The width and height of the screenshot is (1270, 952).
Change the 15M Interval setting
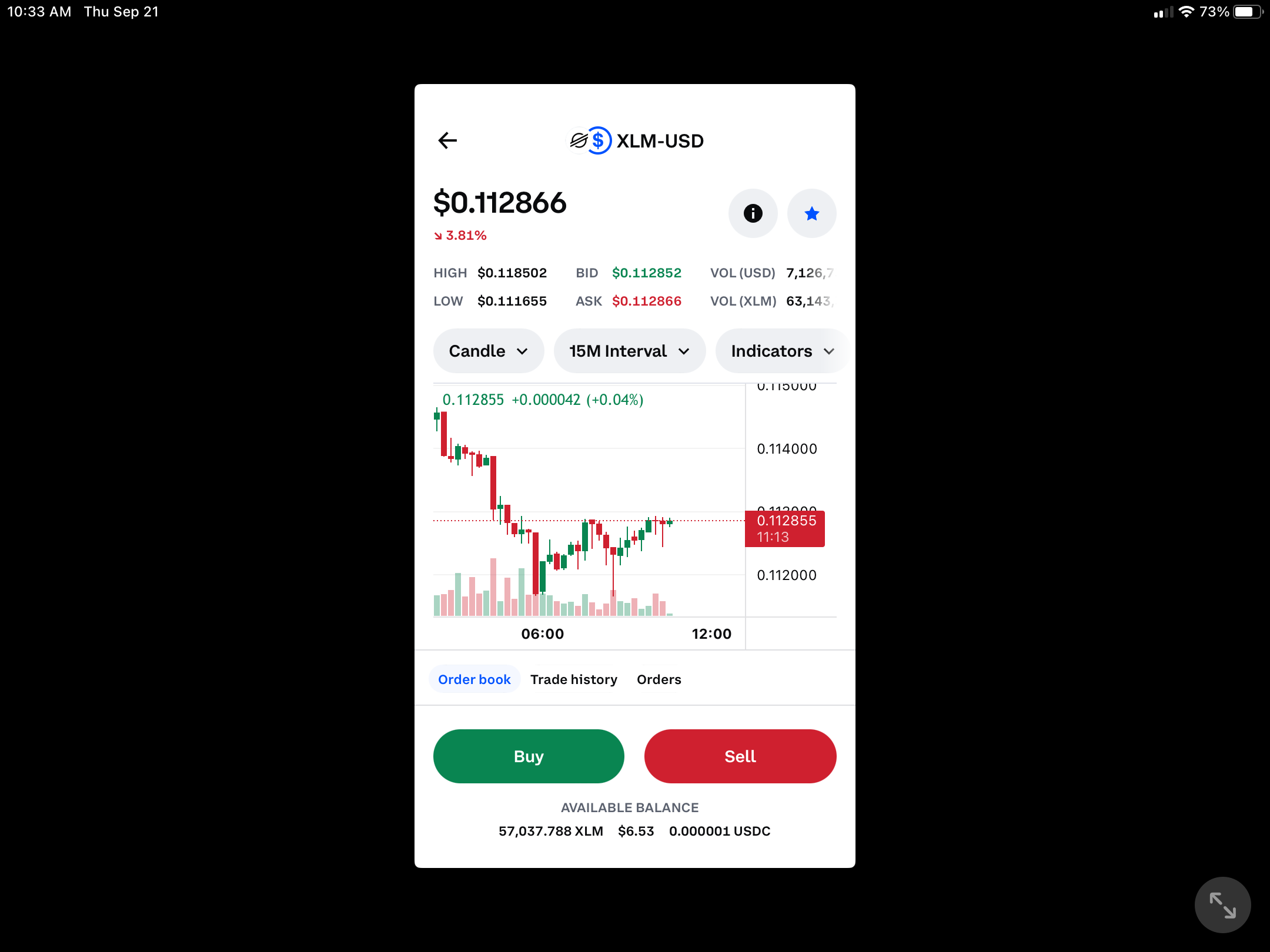click(629, 351)
